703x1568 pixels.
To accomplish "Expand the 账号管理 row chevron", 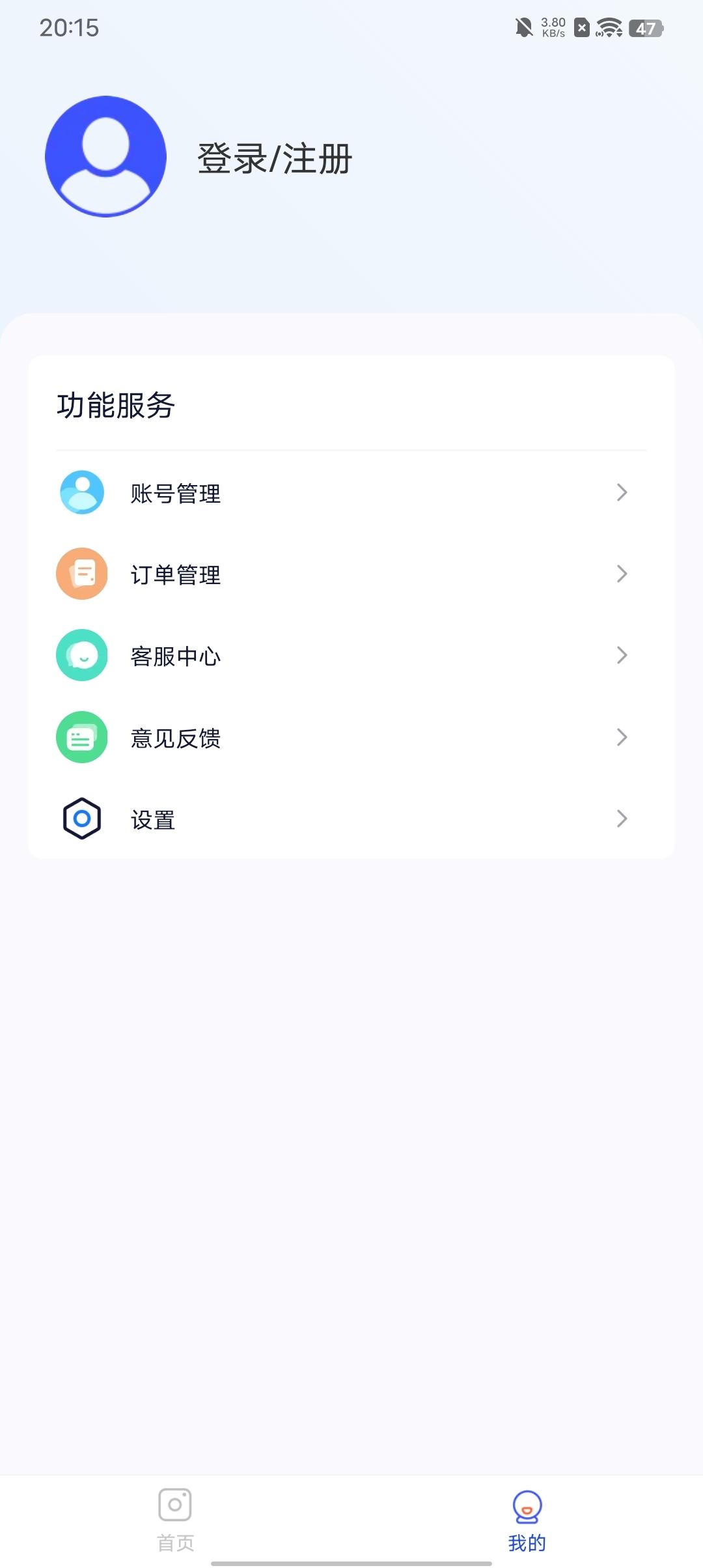I will 622,493.
